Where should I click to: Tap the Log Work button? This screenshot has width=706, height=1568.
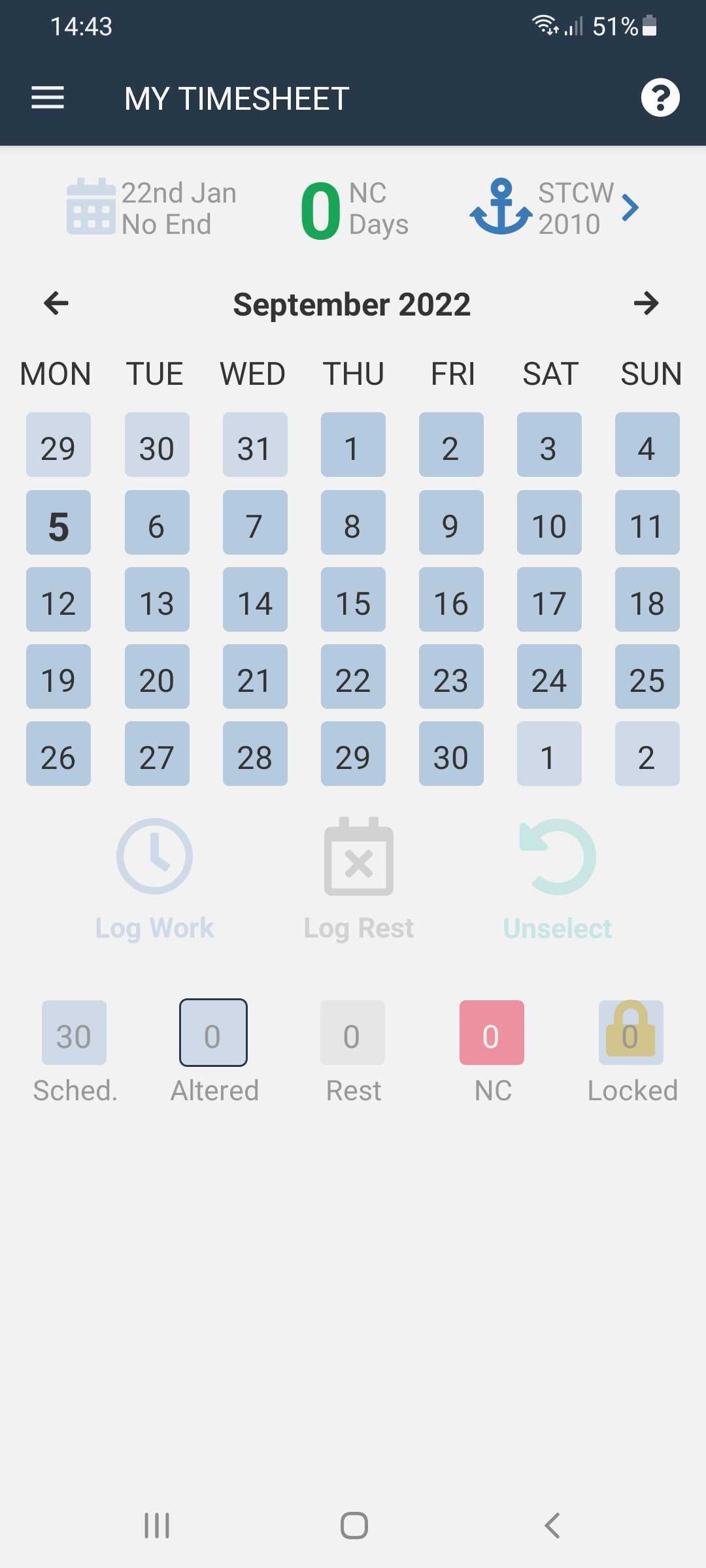point(154,879)
